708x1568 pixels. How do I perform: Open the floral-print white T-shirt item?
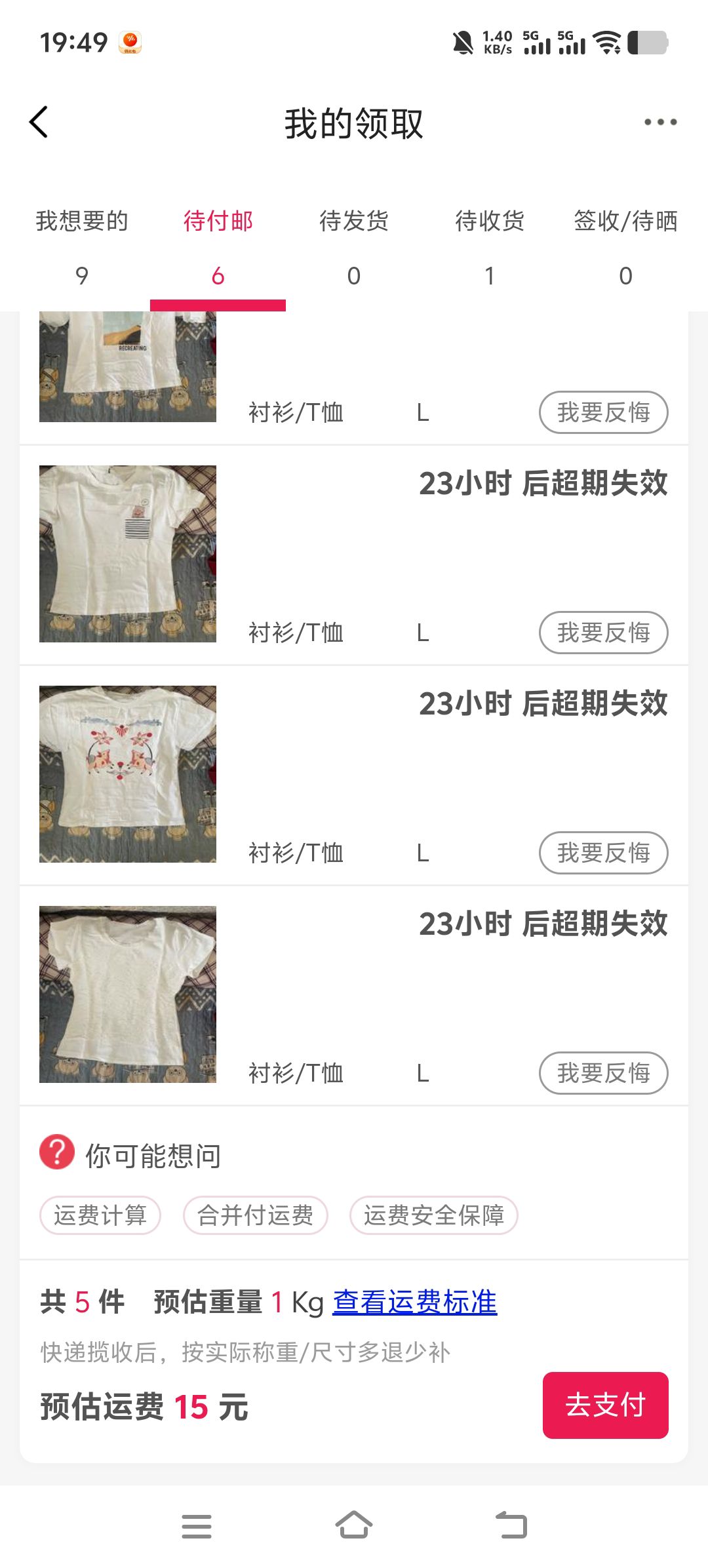pos(128,774)
